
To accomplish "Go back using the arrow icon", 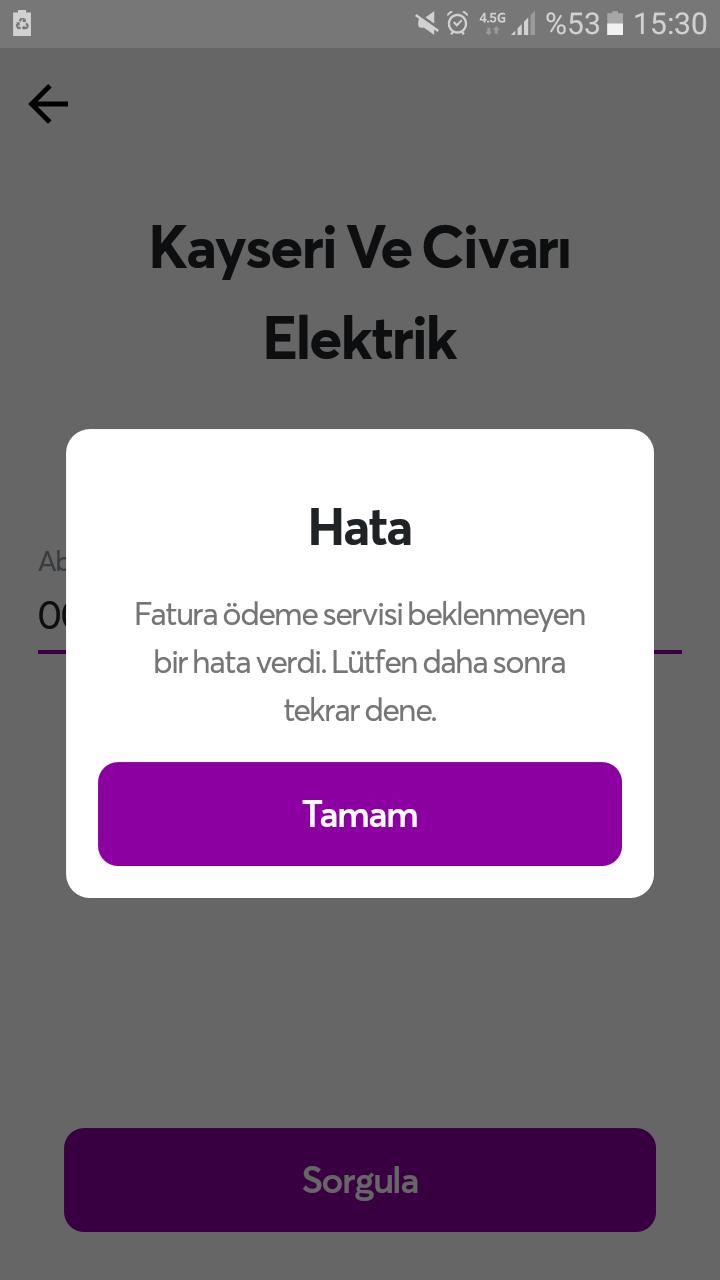I will tap(48, 104).
